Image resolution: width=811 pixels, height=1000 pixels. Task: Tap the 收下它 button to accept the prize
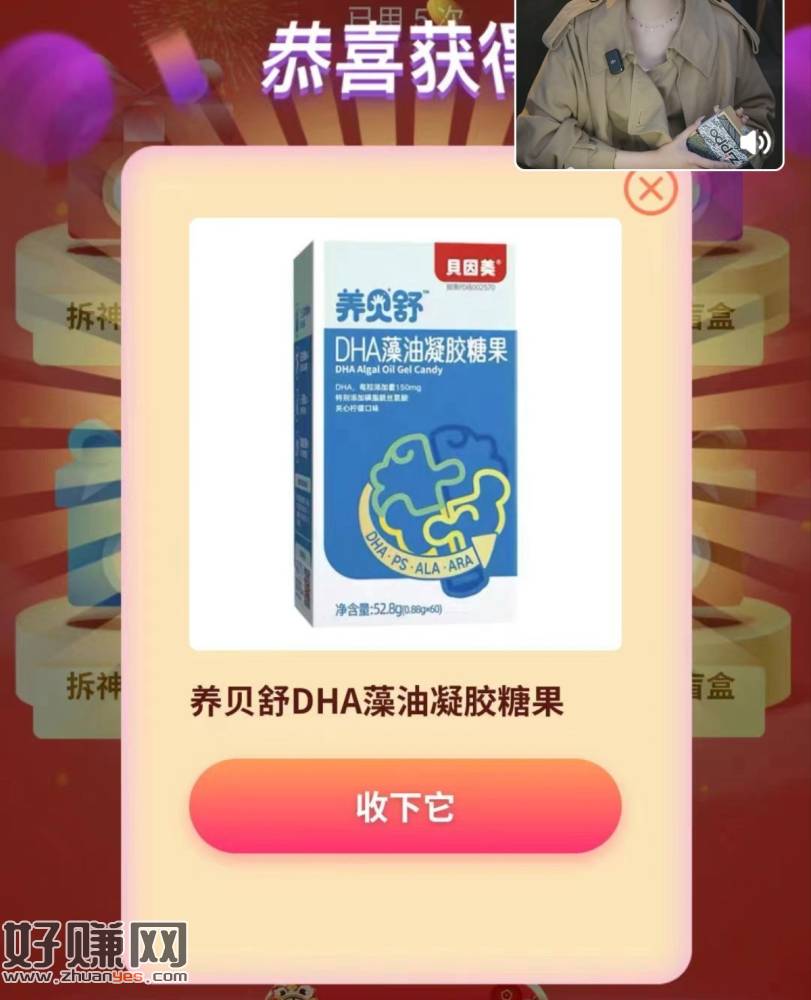coord(405,806)
